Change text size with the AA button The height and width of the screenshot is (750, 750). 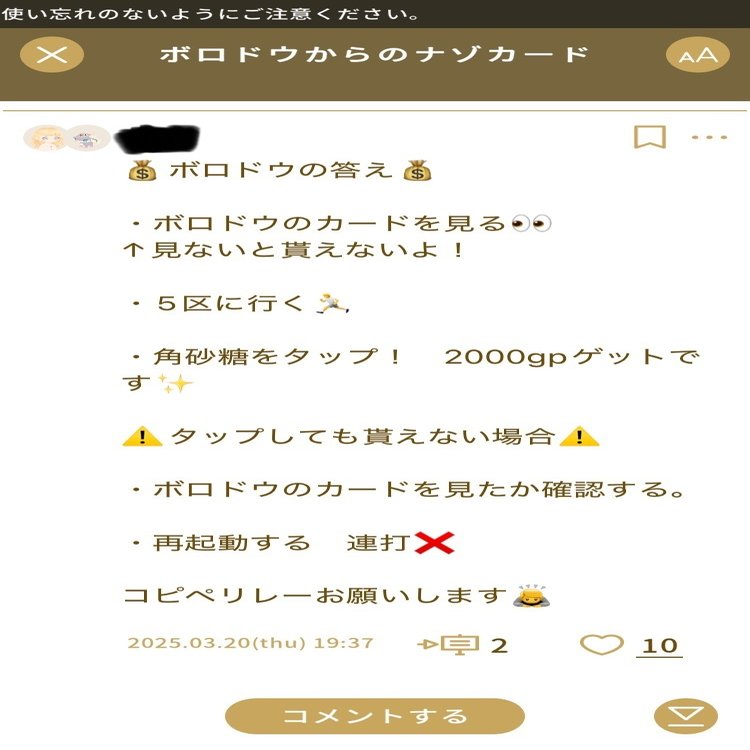(697, 56)
